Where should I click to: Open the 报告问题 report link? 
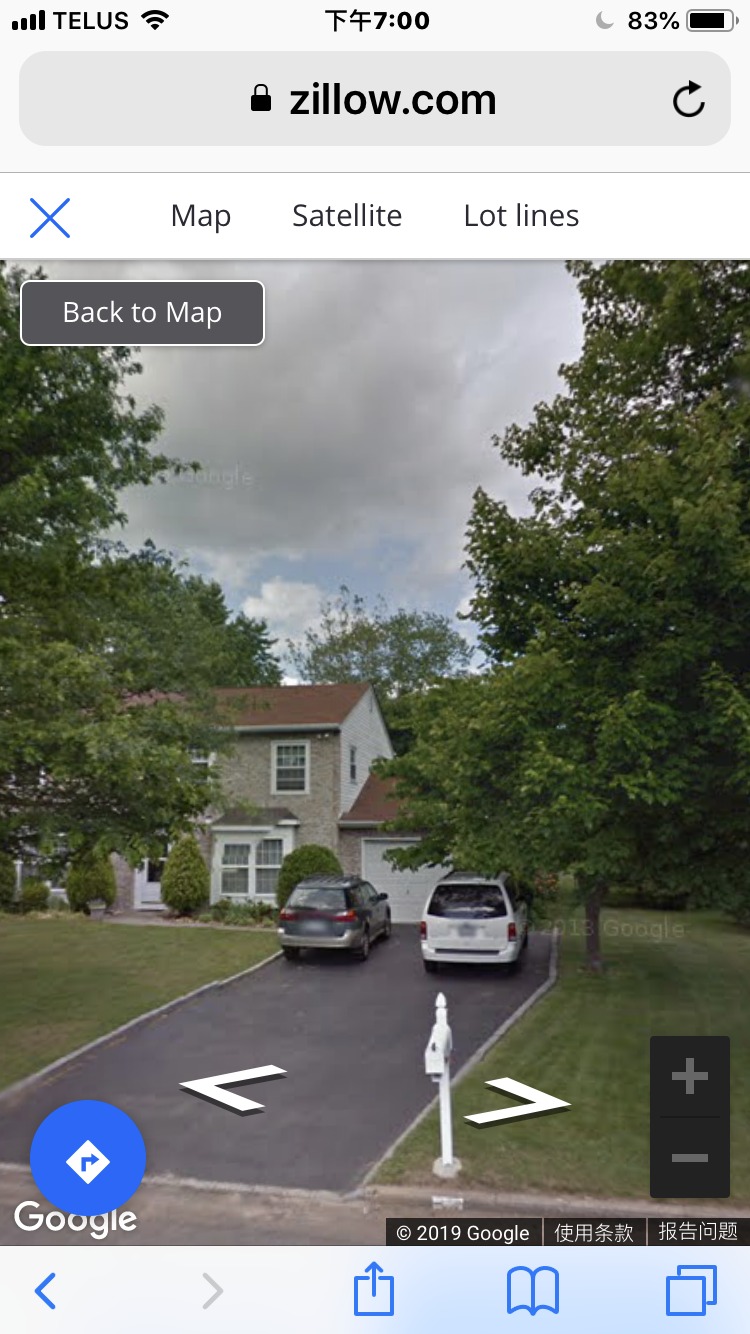pyautogui.click(x=698, y=1232)
